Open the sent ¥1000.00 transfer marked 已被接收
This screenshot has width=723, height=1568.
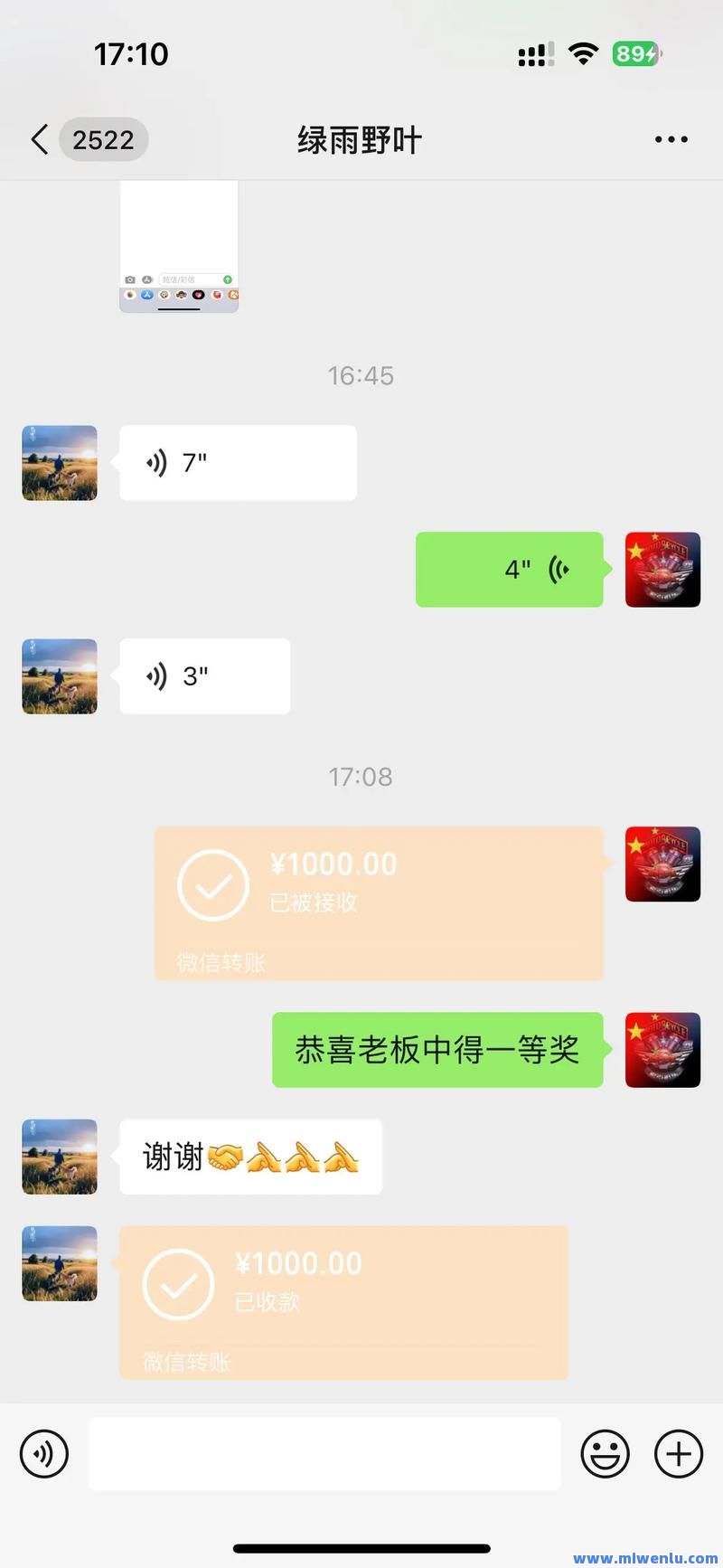378,902
